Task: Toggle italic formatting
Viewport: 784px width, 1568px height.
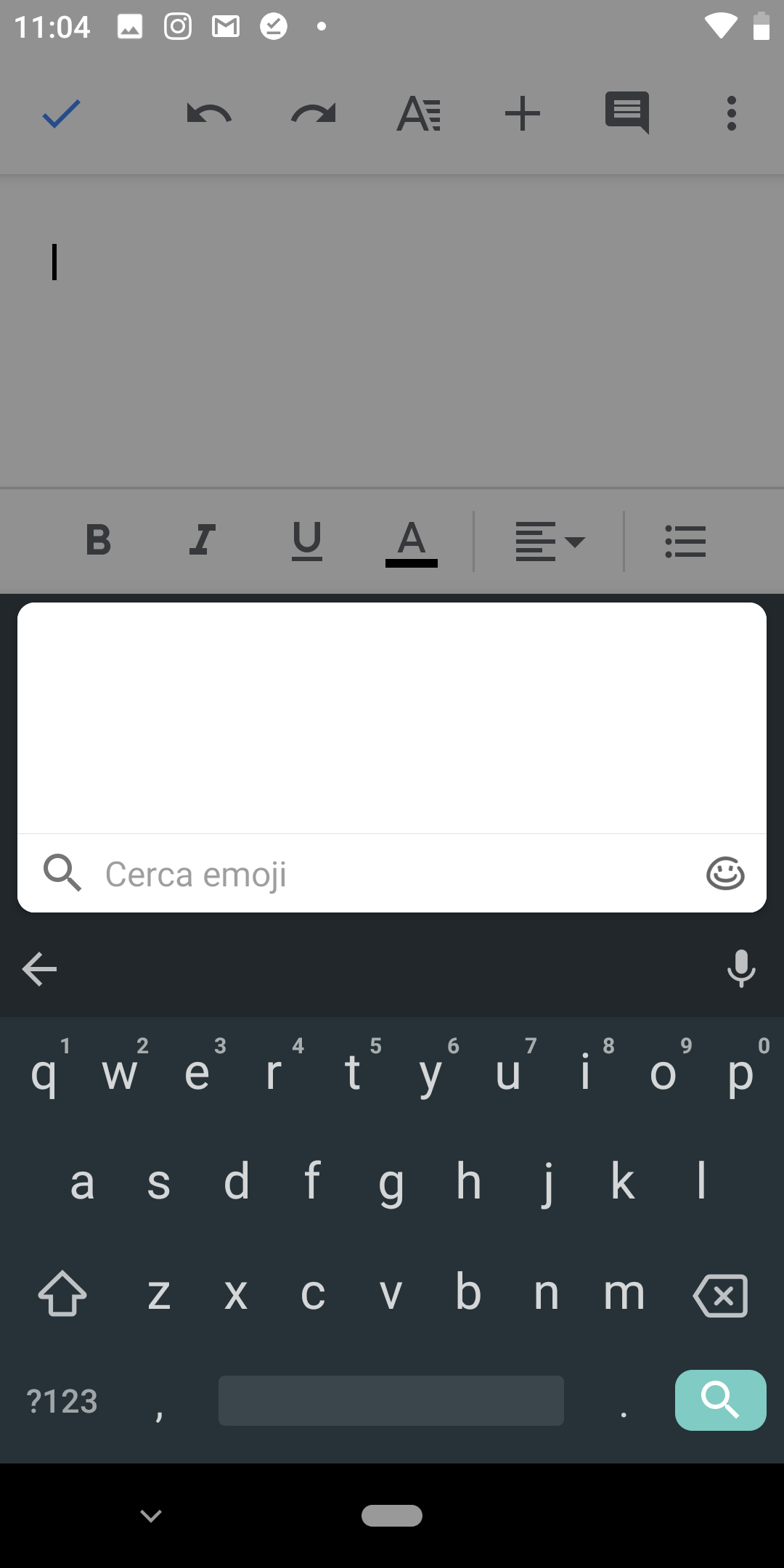Action: tap(203, 540)
